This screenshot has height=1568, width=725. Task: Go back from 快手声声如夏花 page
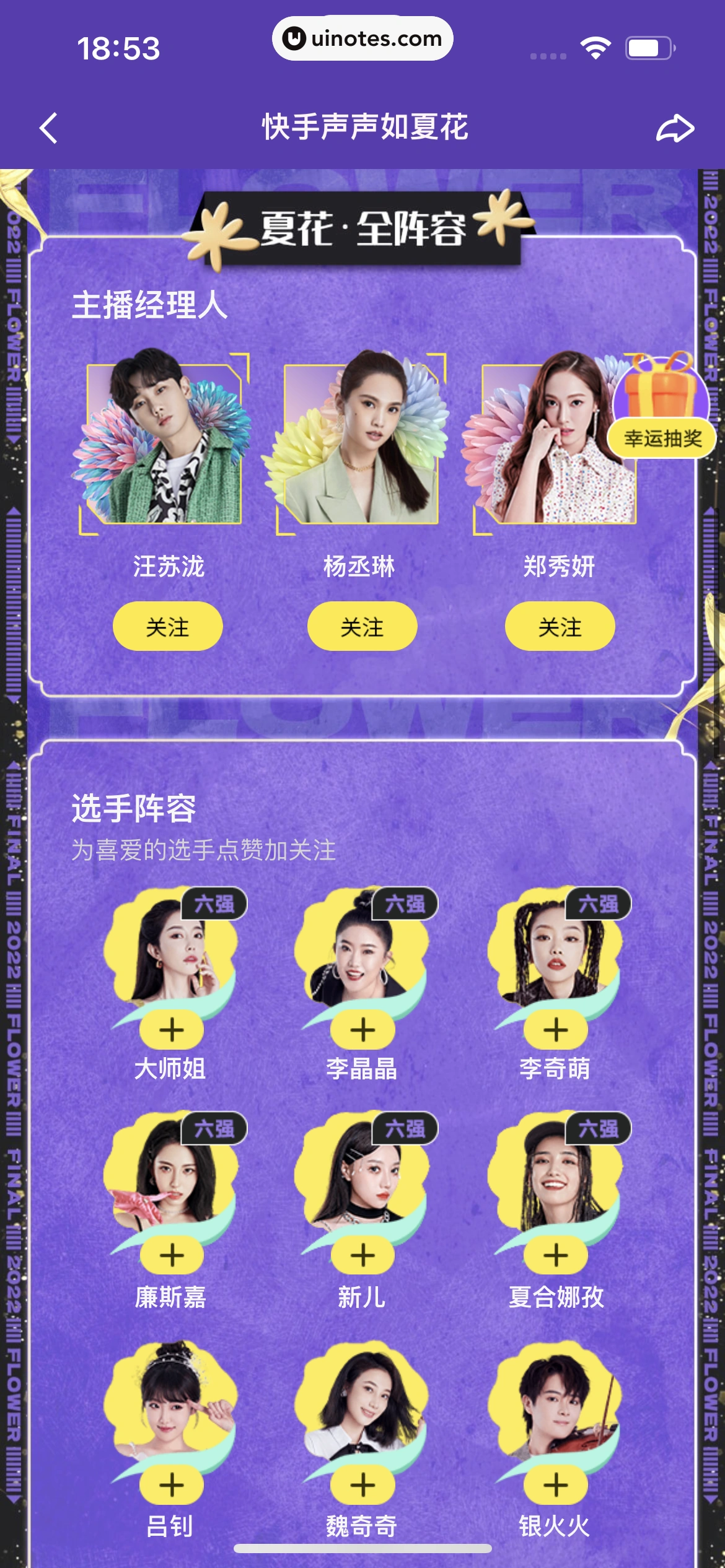pyautogui.click(x=48, y=128)
